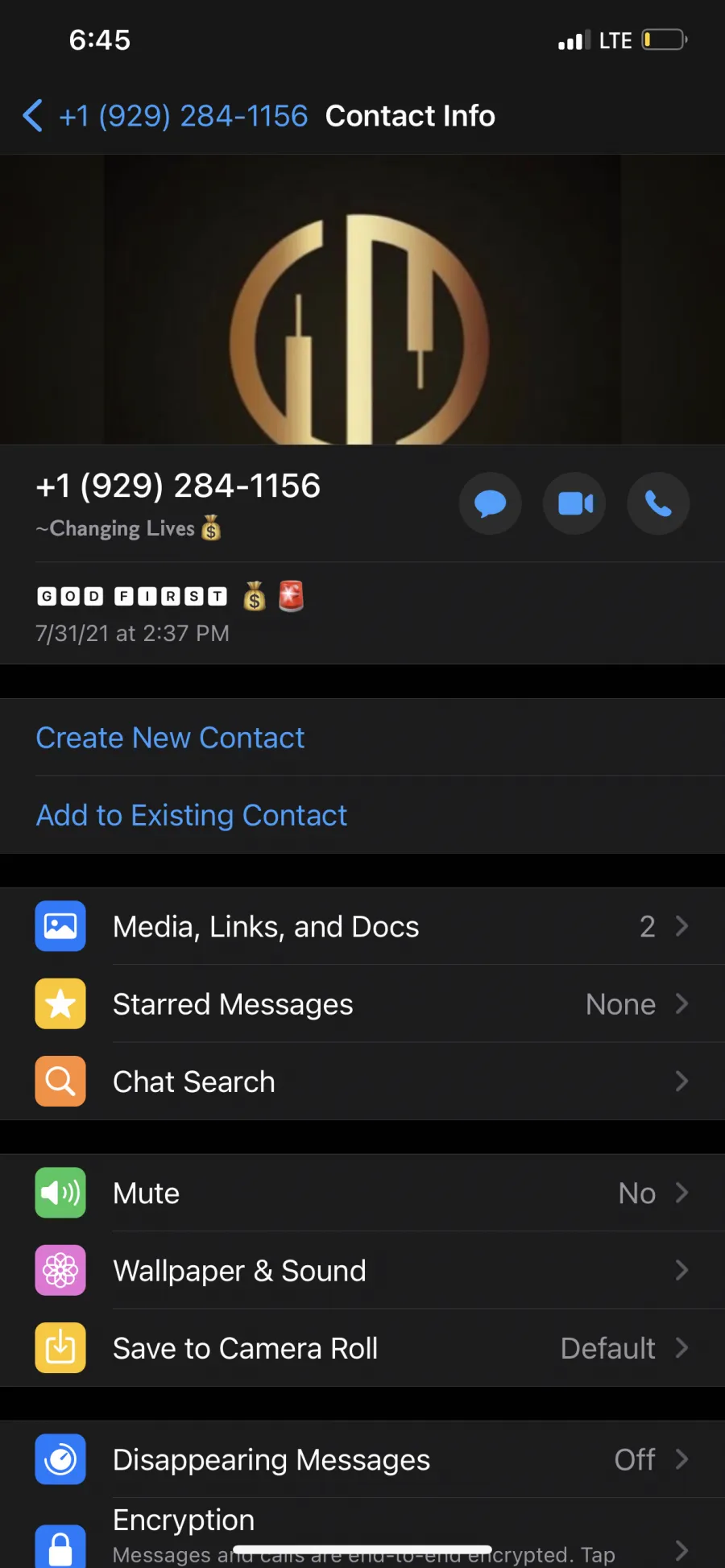Open Wallpaper & Sound
Image resolution: width=725 pixels, height=1568 pixels.
point(362,1270)
